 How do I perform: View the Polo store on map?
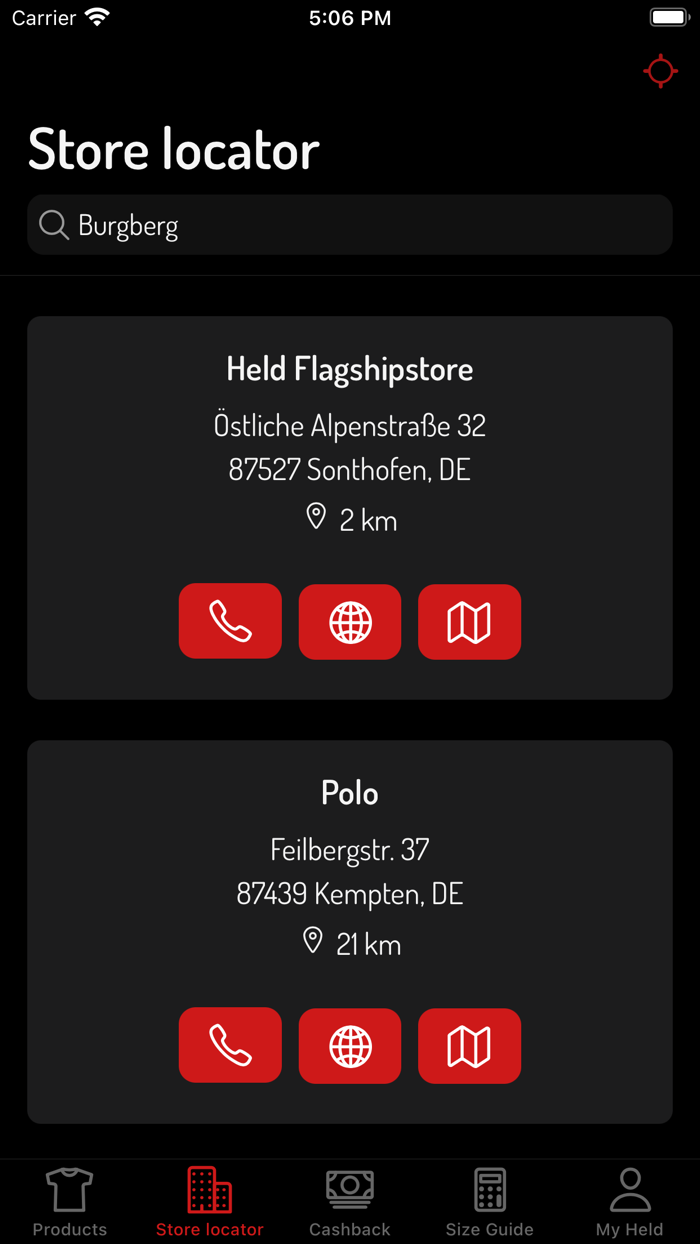click(469, 1045)
